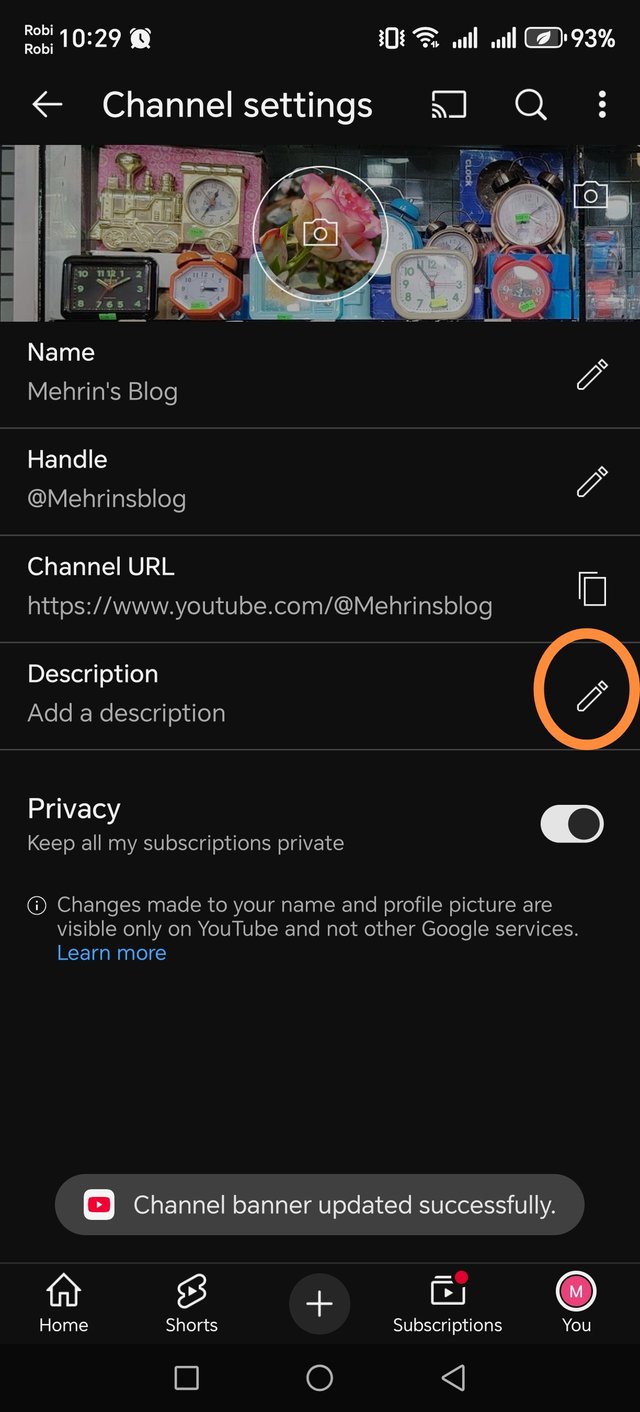The height and width of the screenshot is (1412, 640).
Task: Edit the channel description
Action: pos(592,695)
